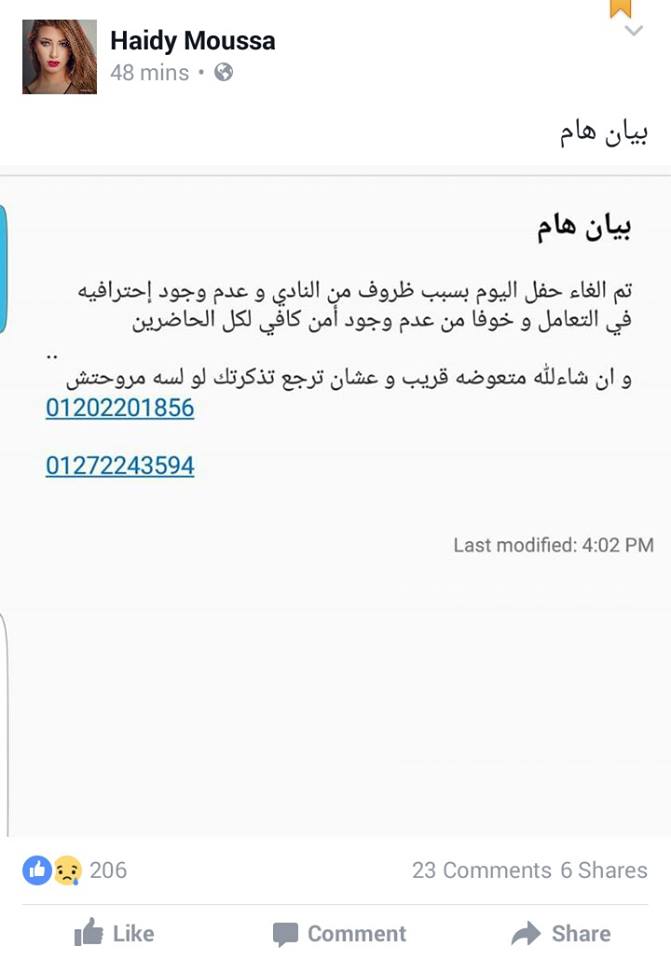Like this post

[115, 934]
